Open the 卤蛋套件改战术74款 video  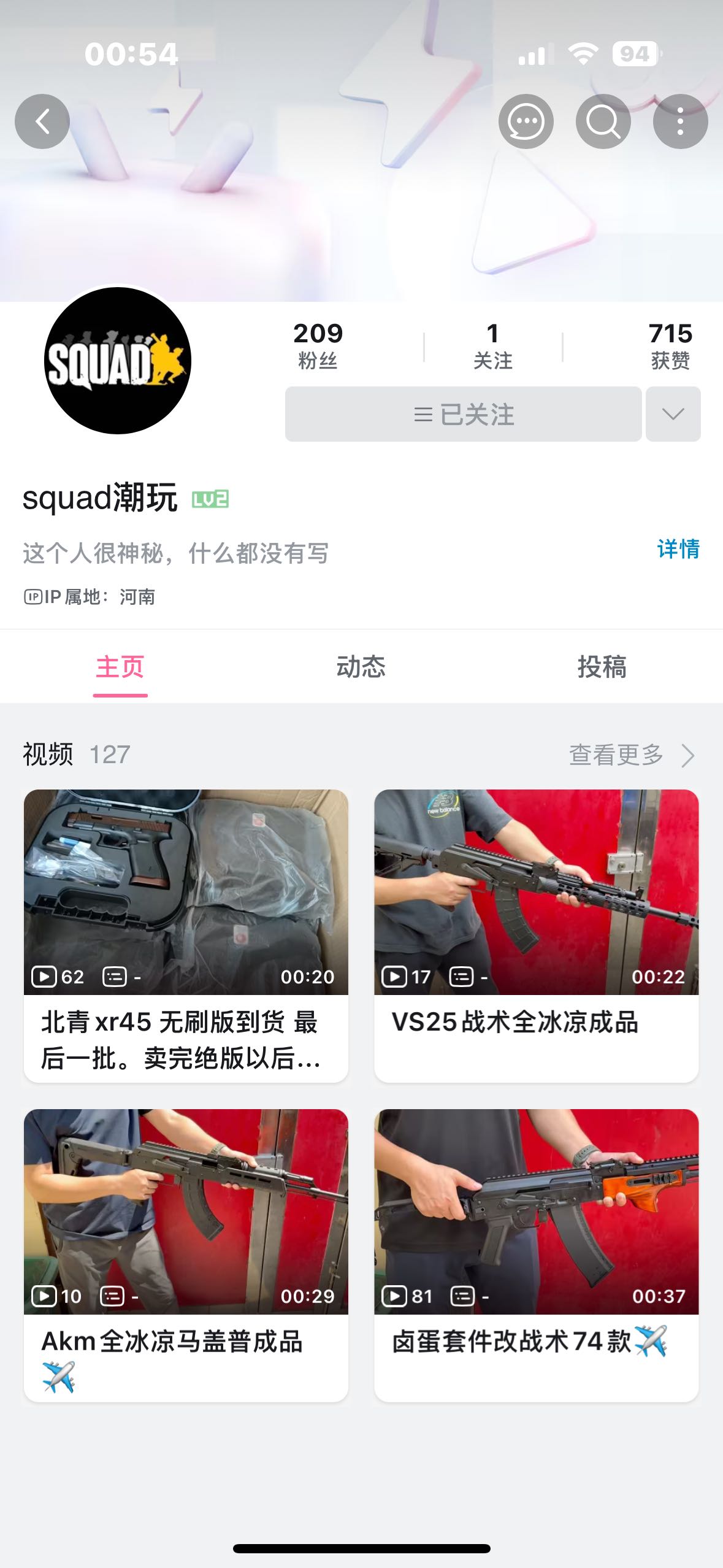[x=536, y=1212]
